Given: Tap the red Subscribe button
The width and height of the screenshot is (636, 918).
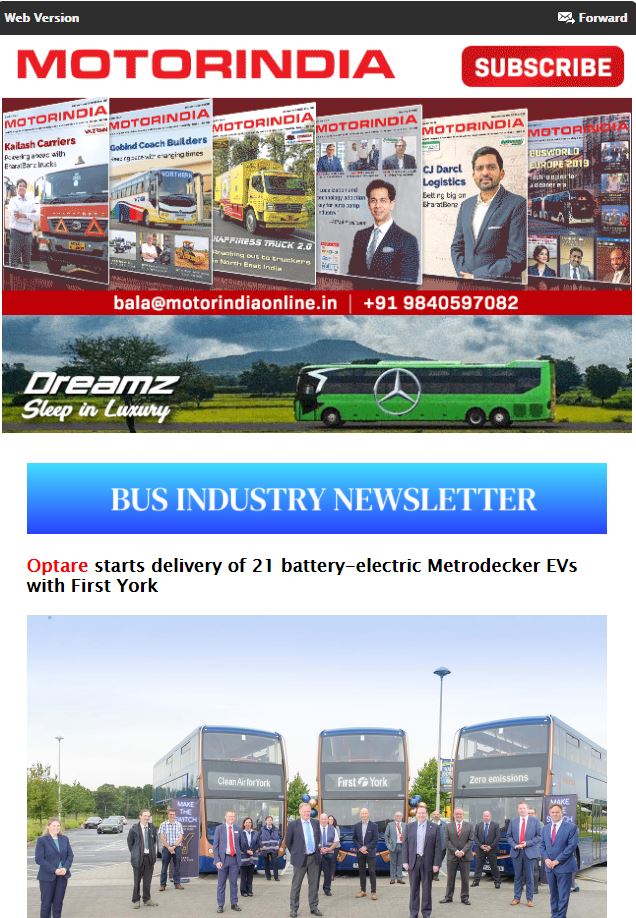Looking at the screenshot, I should 542,67.
